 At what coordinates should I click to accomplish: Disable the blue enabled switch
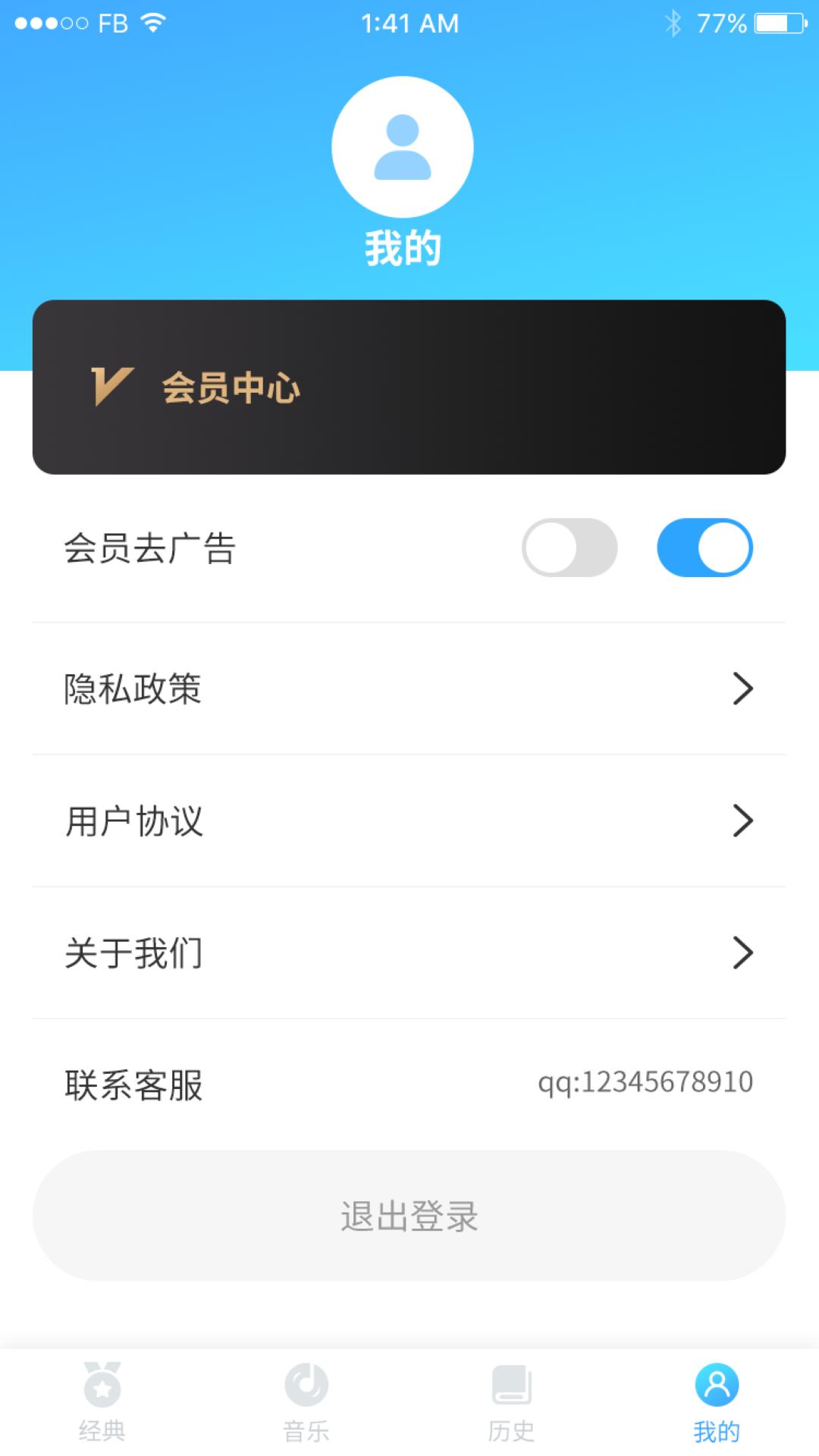coord(706,548)
